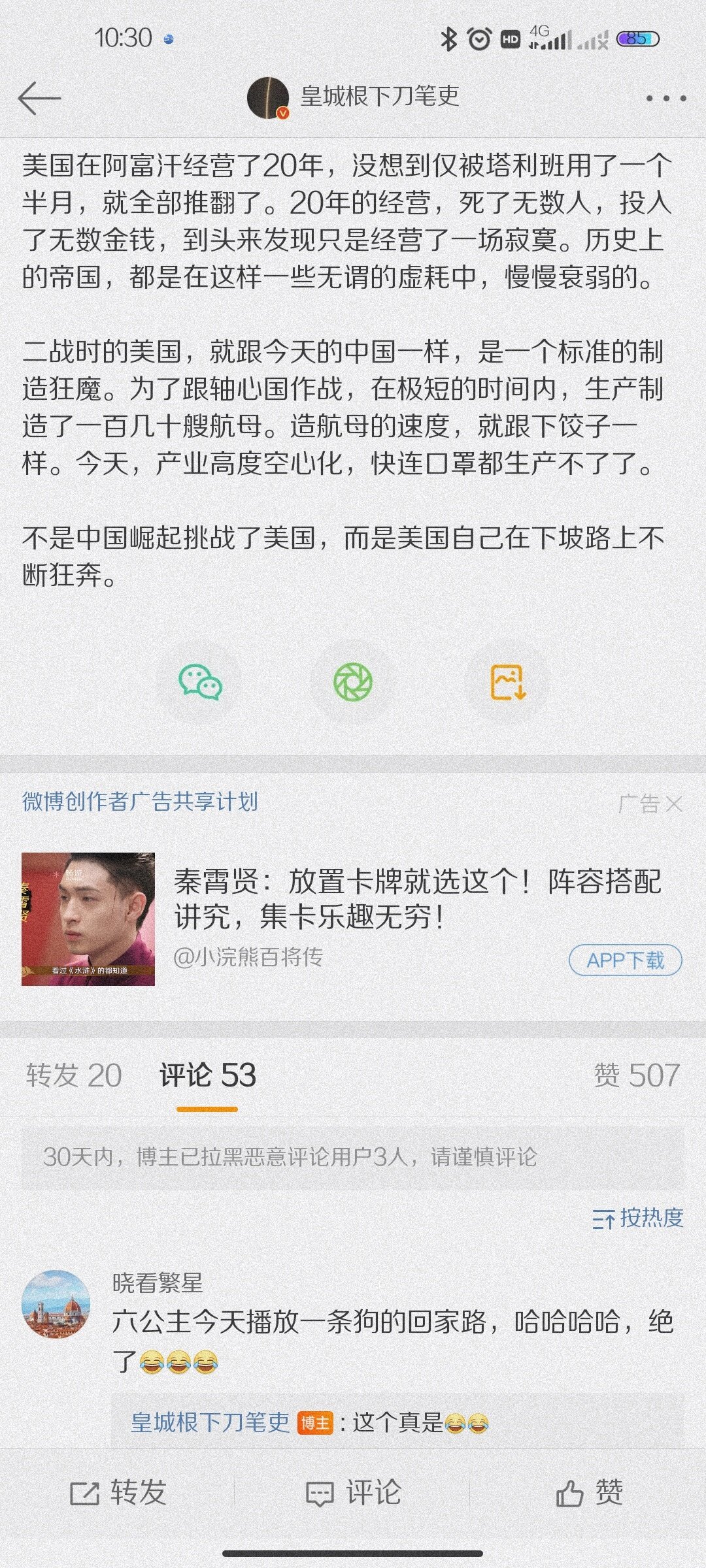
Task: Change comment sorting via 按热度
Action: [637, 1218]
